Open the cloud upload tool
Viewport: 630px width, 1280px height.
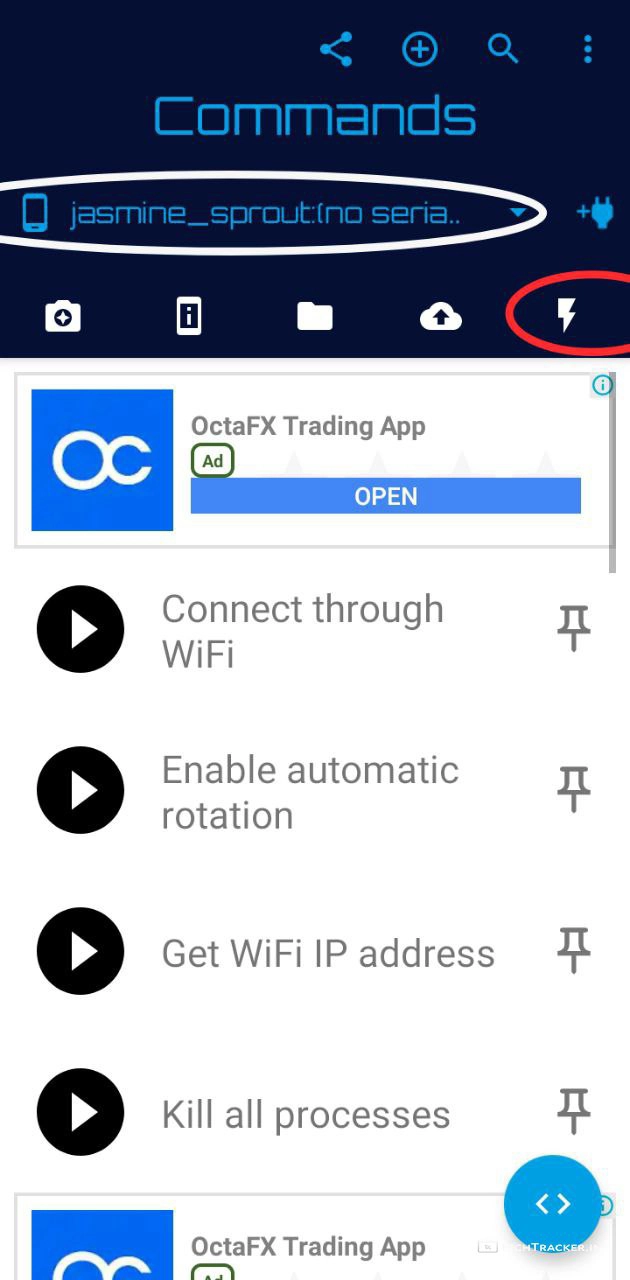click(440, 317)
